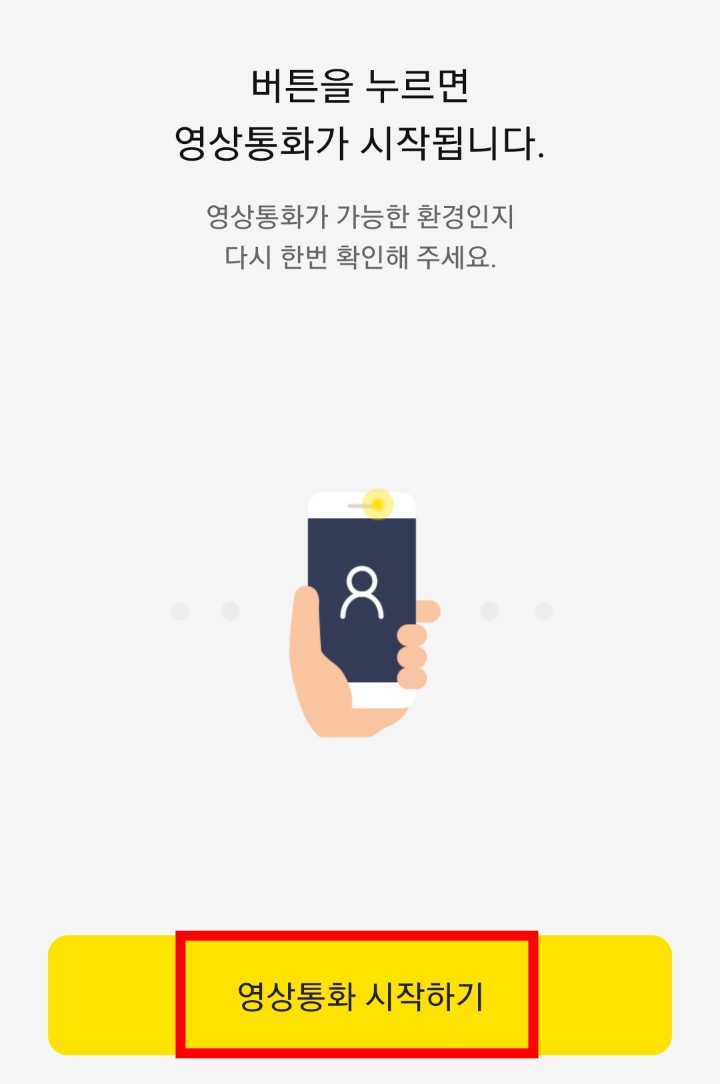The image size is (720, 1084).
Task: Click the small gray dot right of phone
Action: pyautogui.click(x=491, y=608)
